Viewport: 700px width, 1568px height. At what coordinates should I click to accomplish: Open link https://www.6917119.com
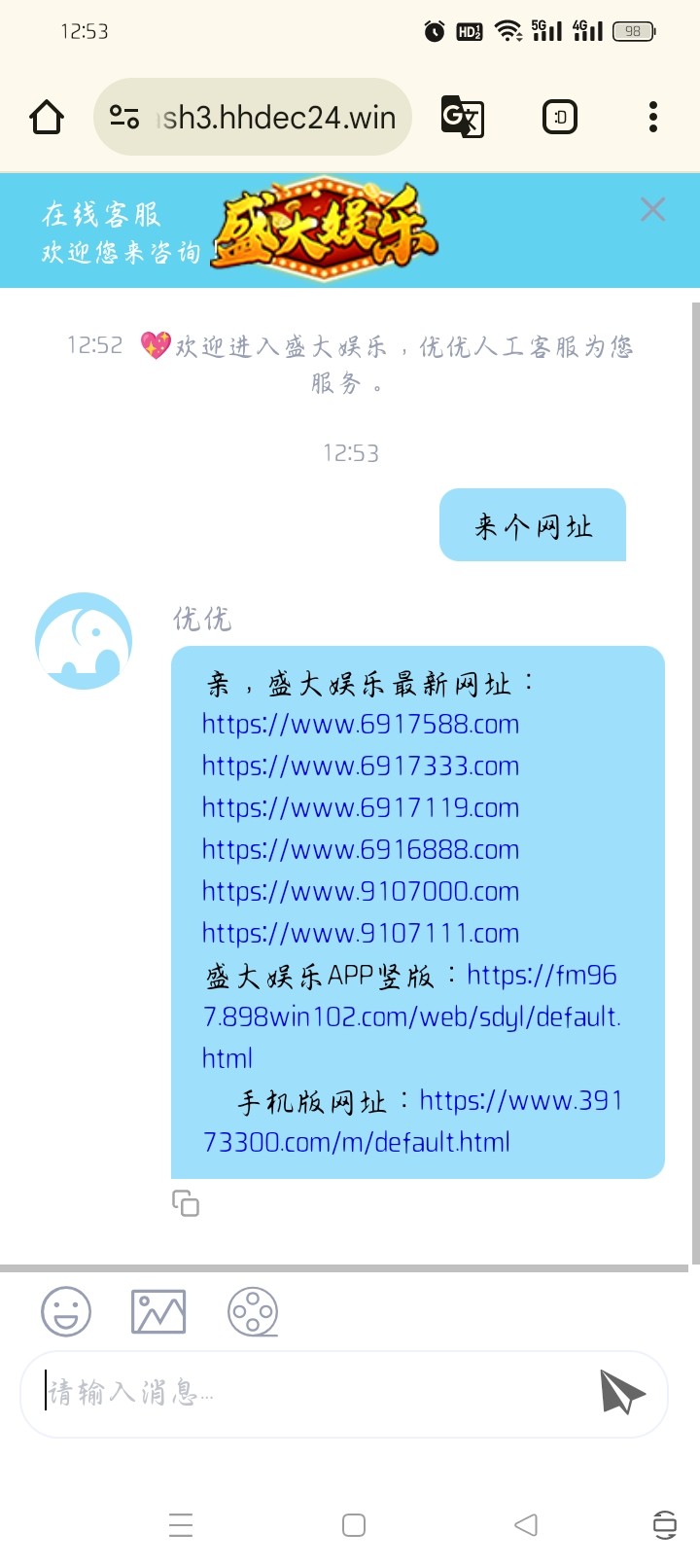tap(360, 808)
